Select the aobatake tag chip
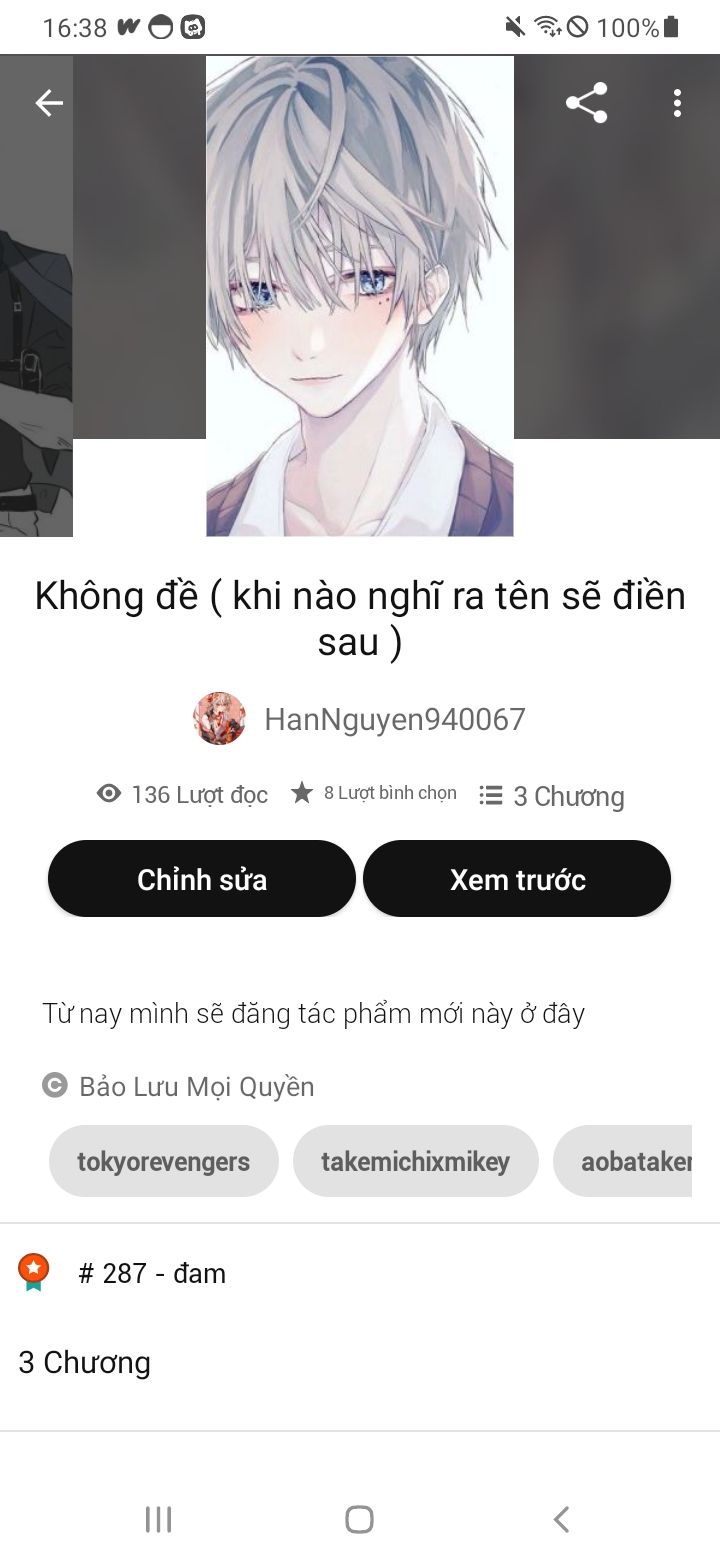 point(623,1161)
